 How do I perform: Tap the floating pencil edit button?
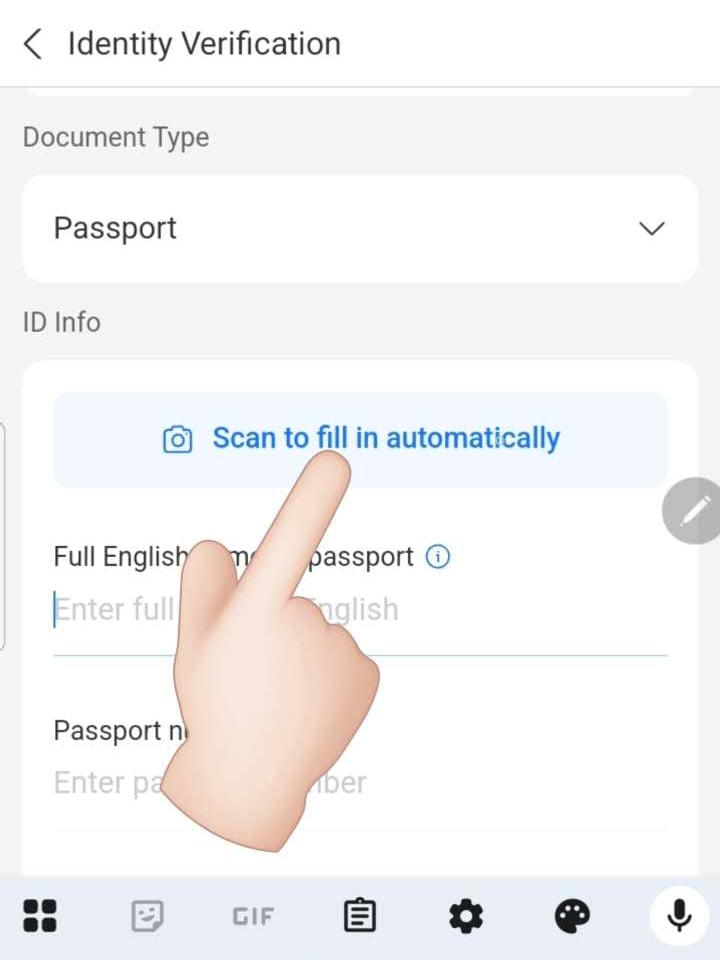694,511
